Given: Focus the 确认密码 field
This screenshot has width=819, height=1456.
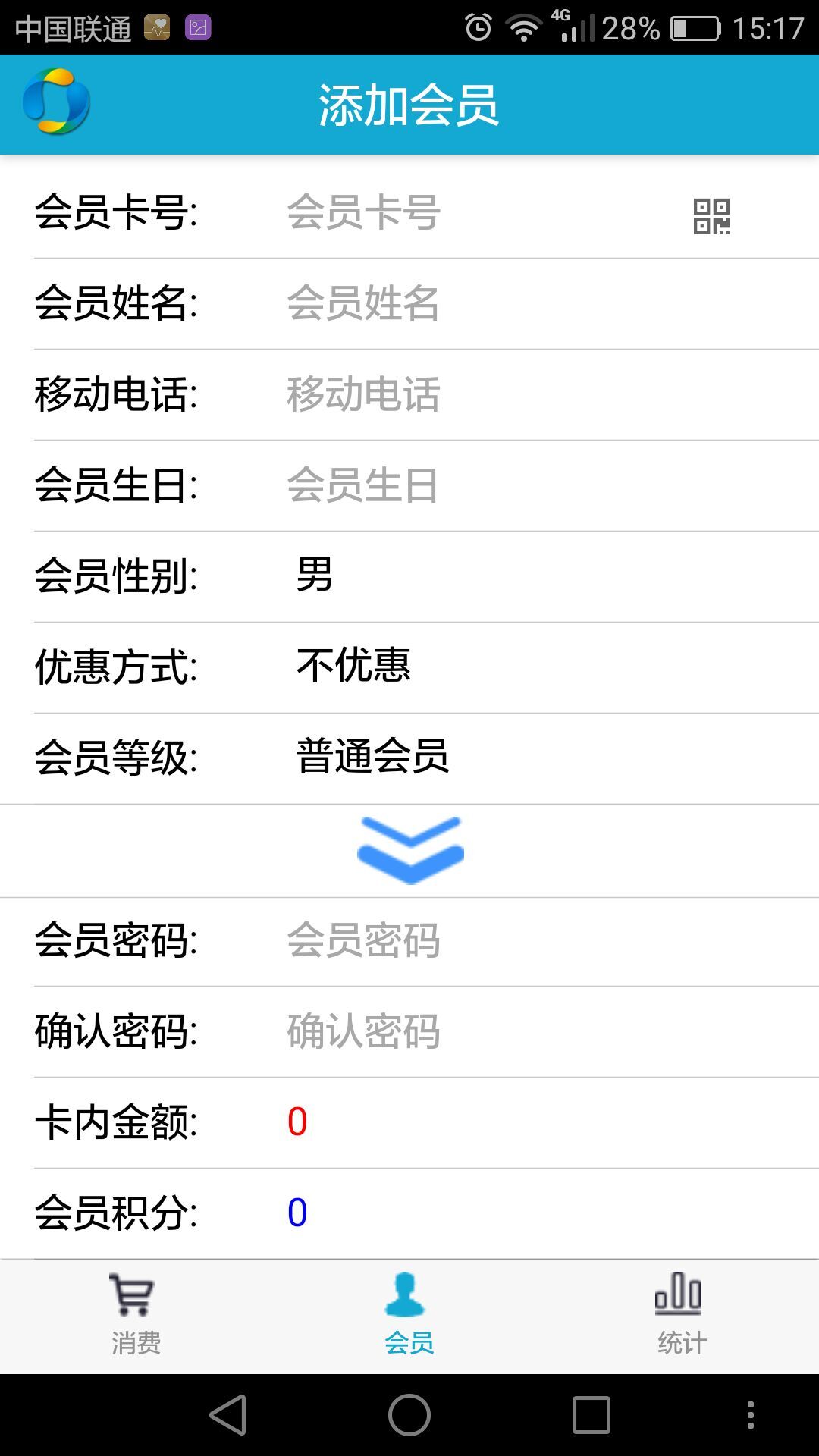Looking at the screenshot, I should coord(531,1031).
